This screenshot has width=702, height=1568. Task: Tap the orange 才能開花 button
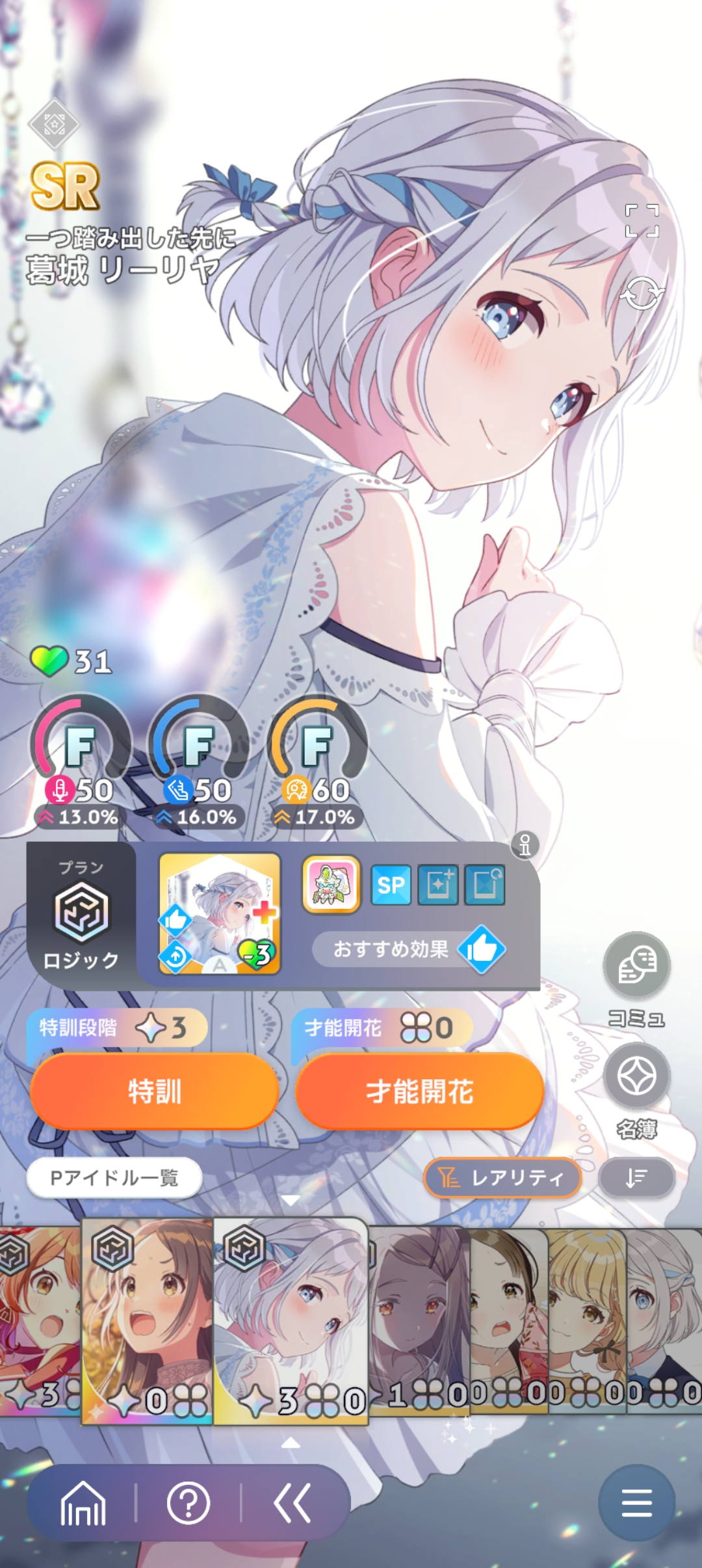pos(419,1091)
